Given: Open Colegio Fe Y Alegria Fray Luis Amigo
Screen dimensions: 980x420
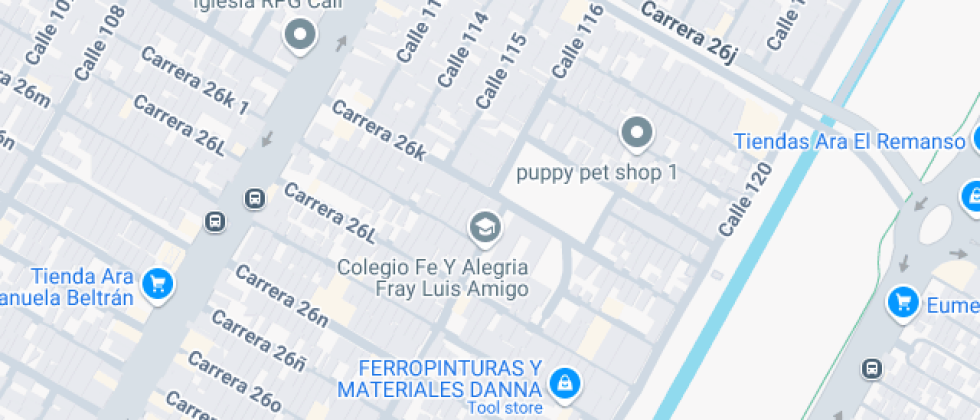Looking at the screenshot, I should 485,227.
